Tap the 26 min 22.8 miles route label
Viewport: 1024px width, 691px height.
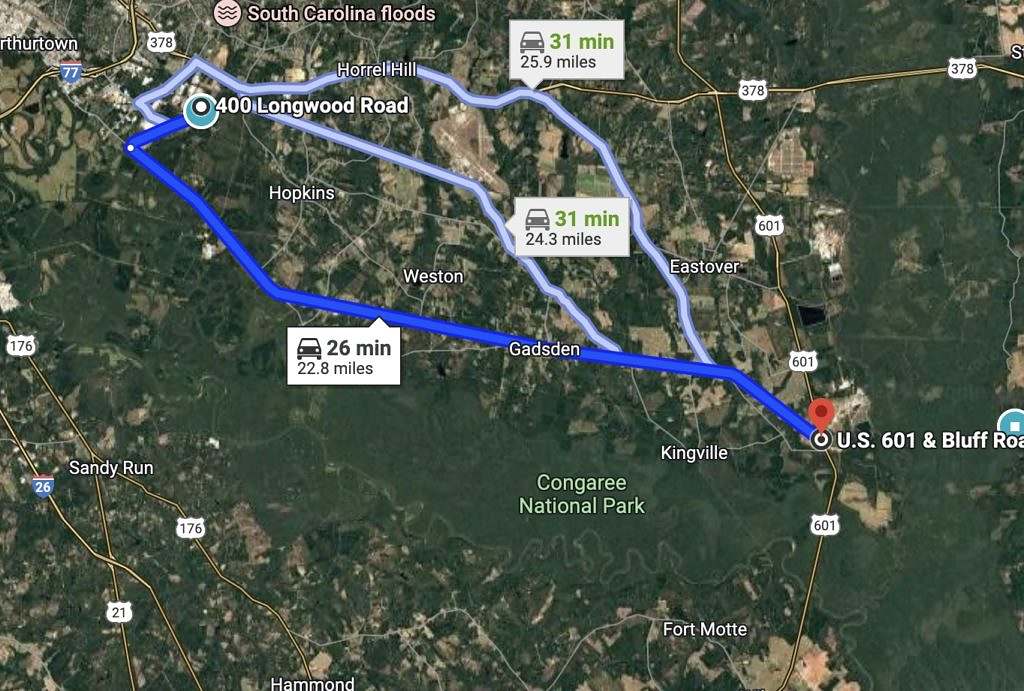click(345, 357)
